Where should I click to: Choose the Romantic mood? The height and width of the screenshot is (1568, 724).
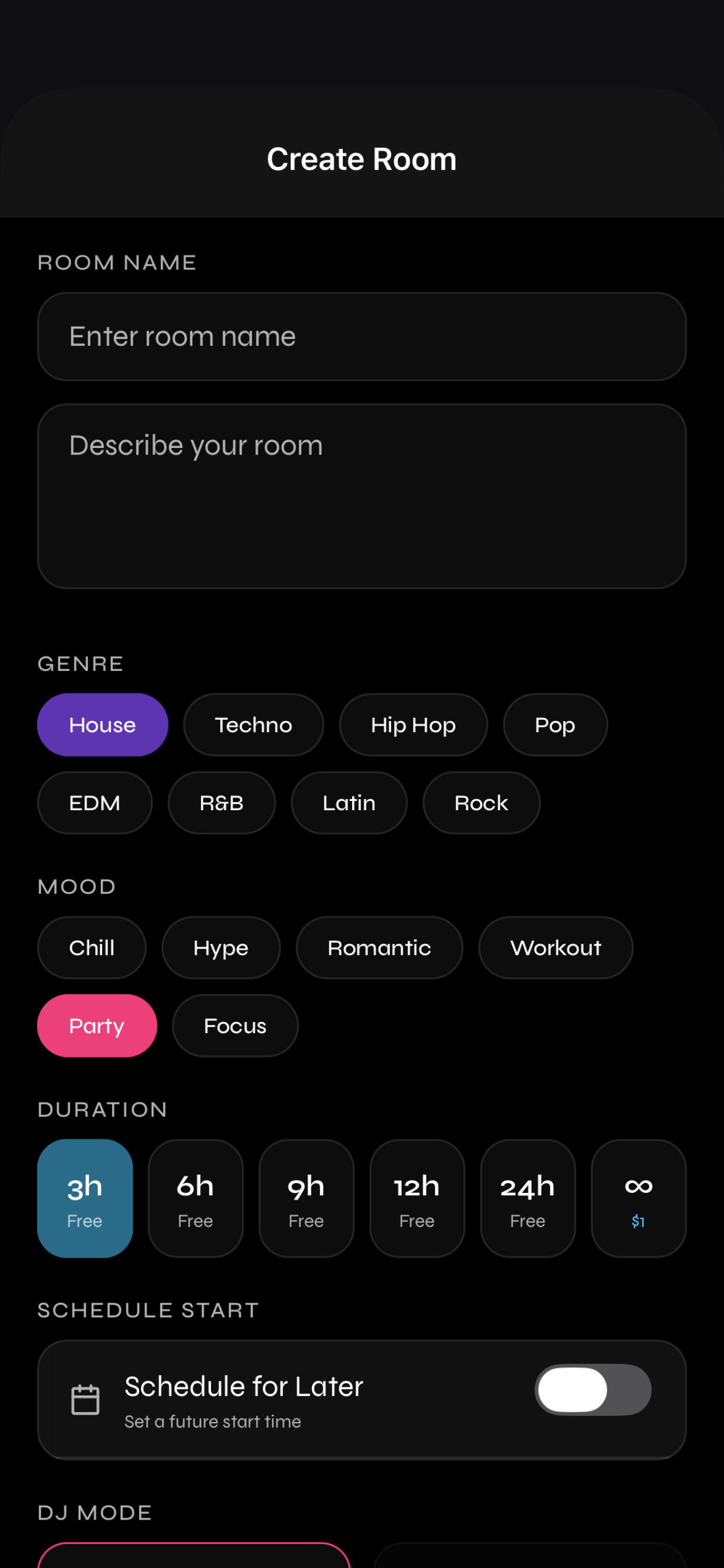point(379,948)
